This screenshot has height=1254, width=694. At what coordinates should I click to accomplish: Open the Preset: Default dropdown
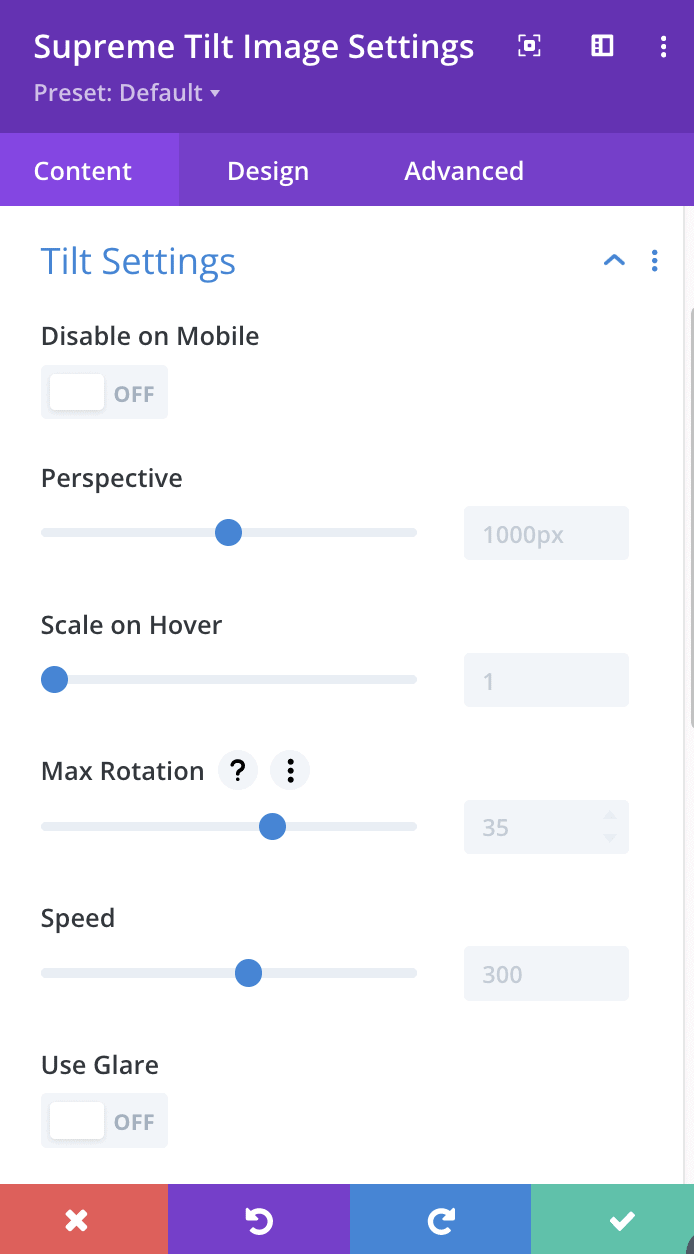127,93
